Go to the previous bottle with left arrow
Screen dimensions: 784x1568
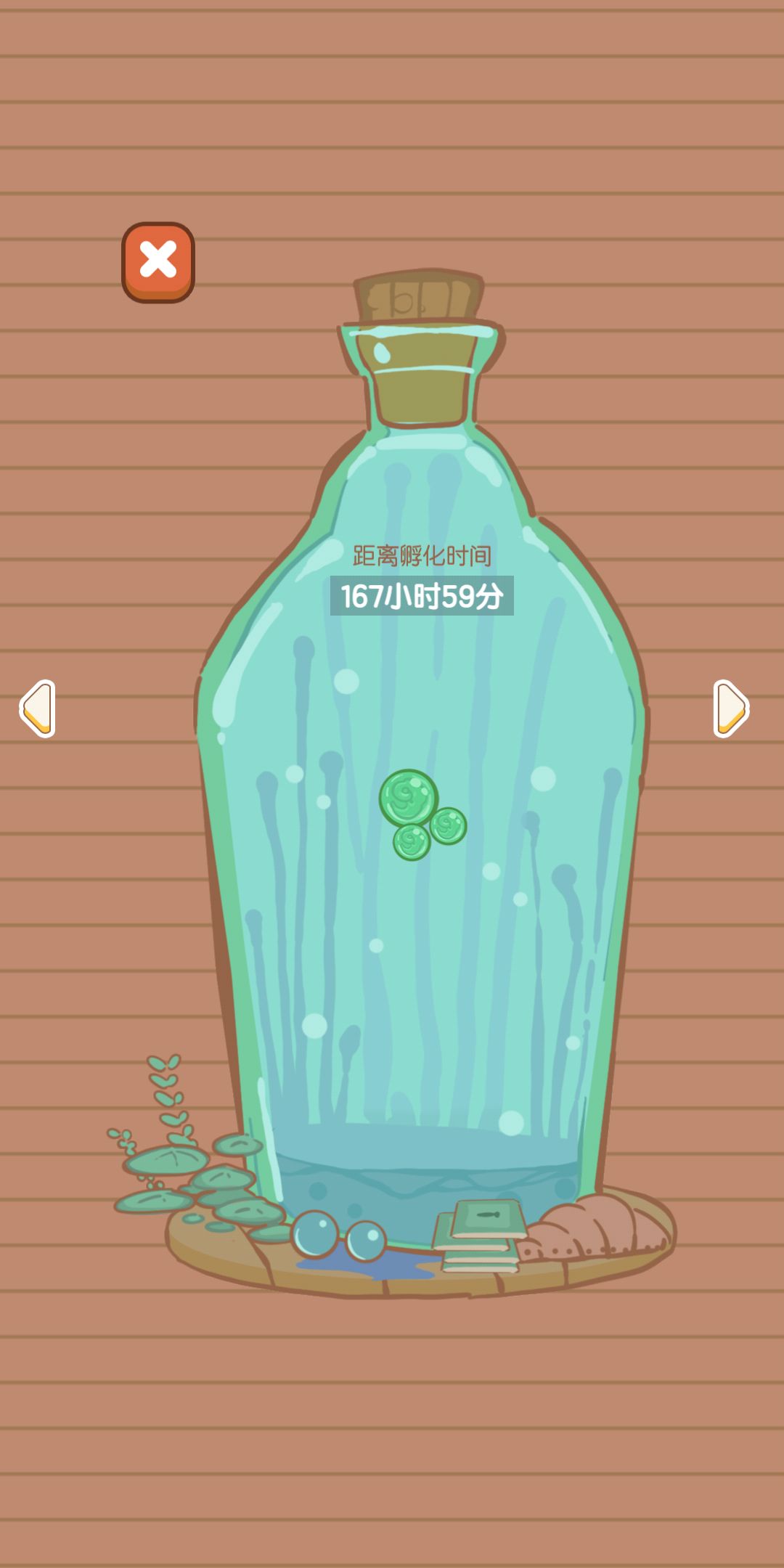tap(38, 709)
